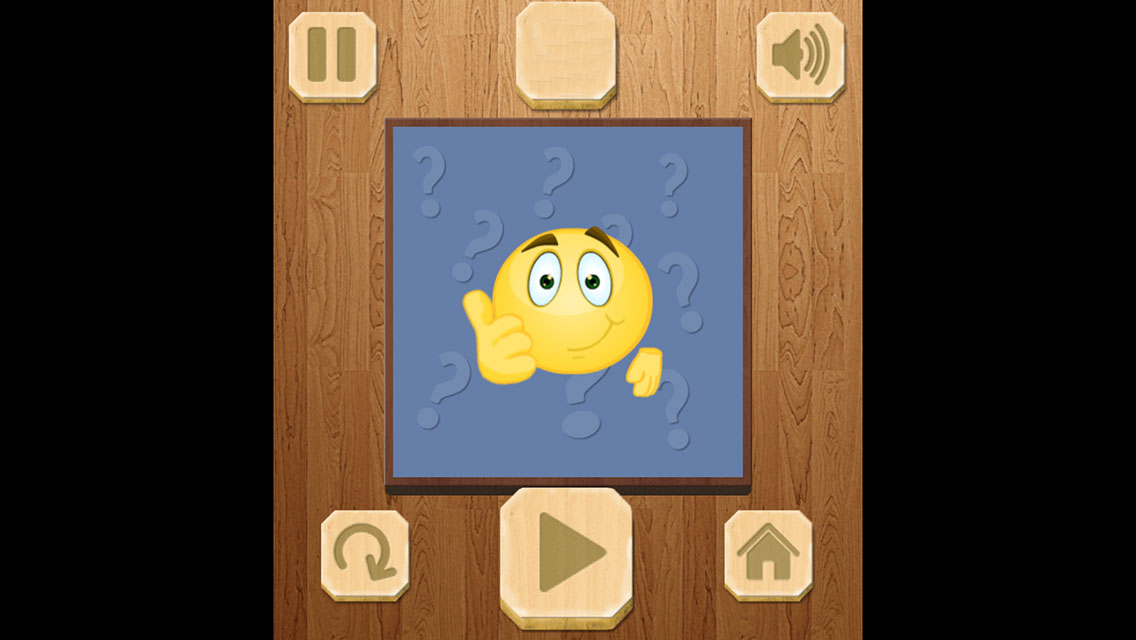The height and width of the screenshot is (640, 1136).
Task: Tap the restart arrow button
Action: pyautogui.click(x=365, y=553)
